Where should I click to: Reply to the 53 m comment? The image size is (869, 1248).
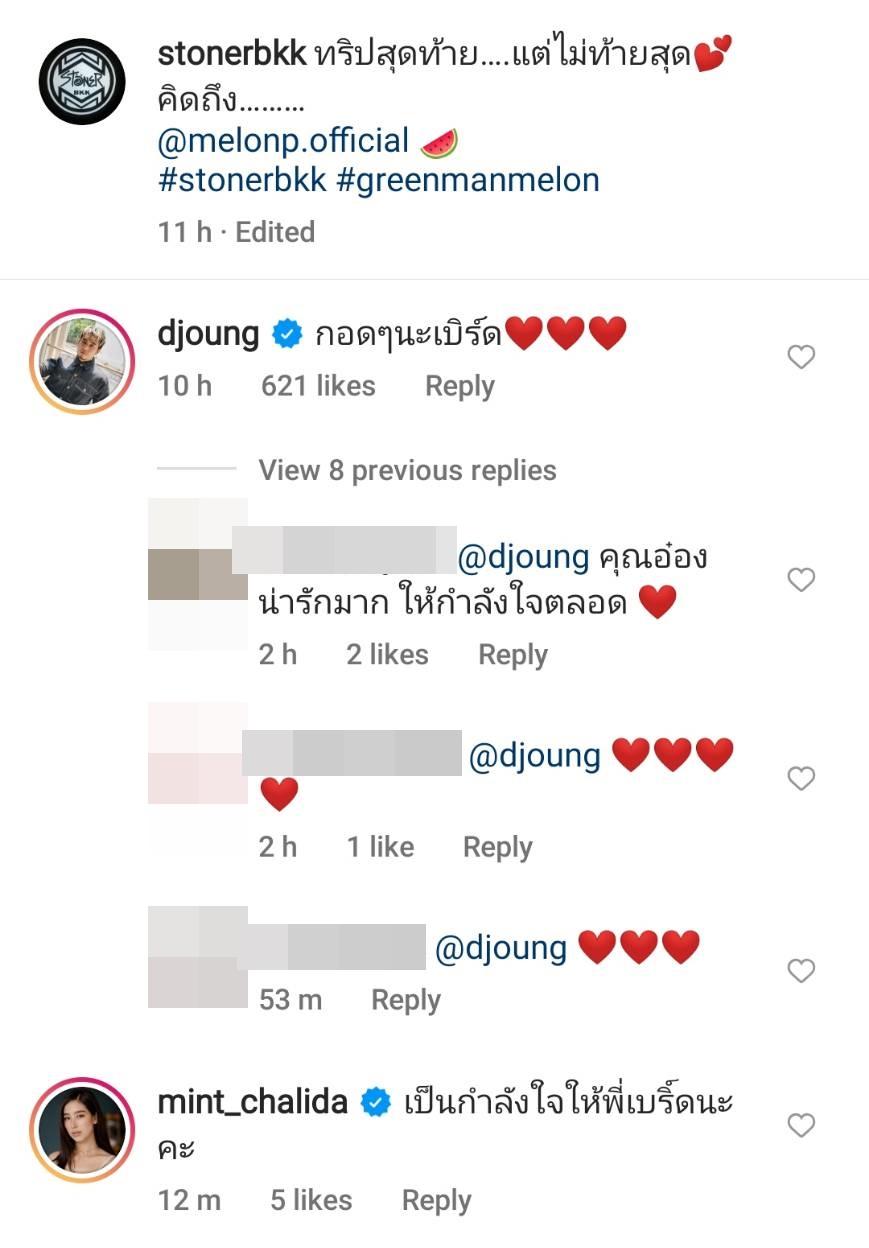[x=405, y=1000]
